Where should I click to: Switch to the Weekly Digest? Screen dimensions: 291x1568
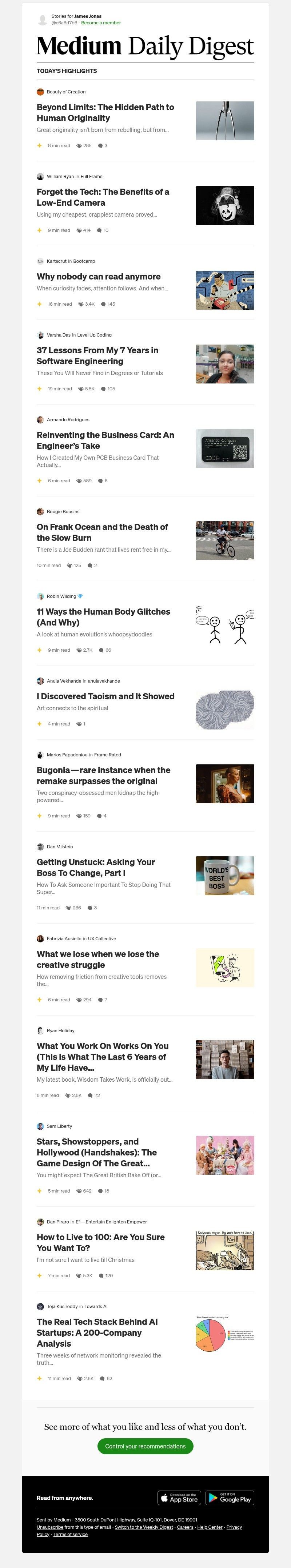click(x=144, y=1527)
